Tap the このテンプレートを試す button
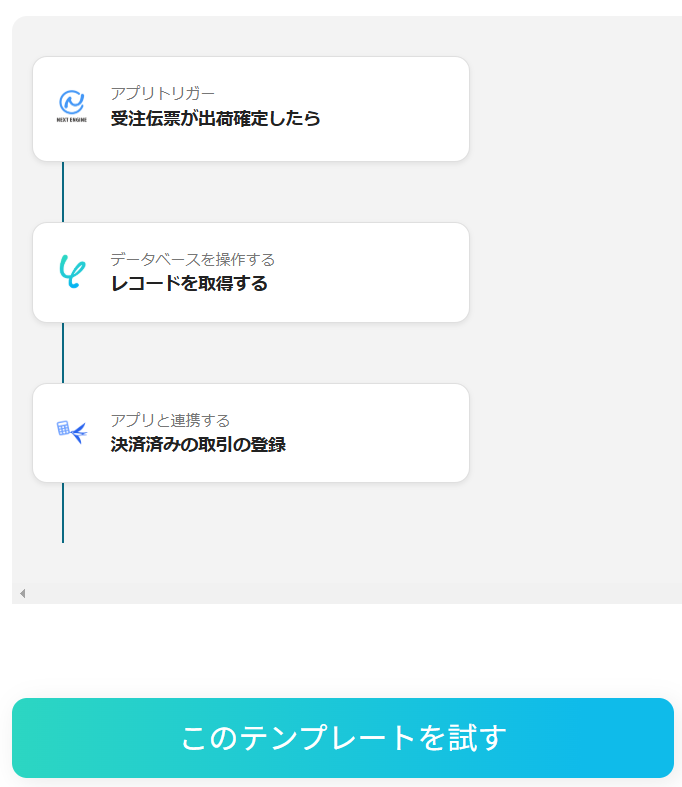This screenshot has height=787, width=682. pos(342,738)
